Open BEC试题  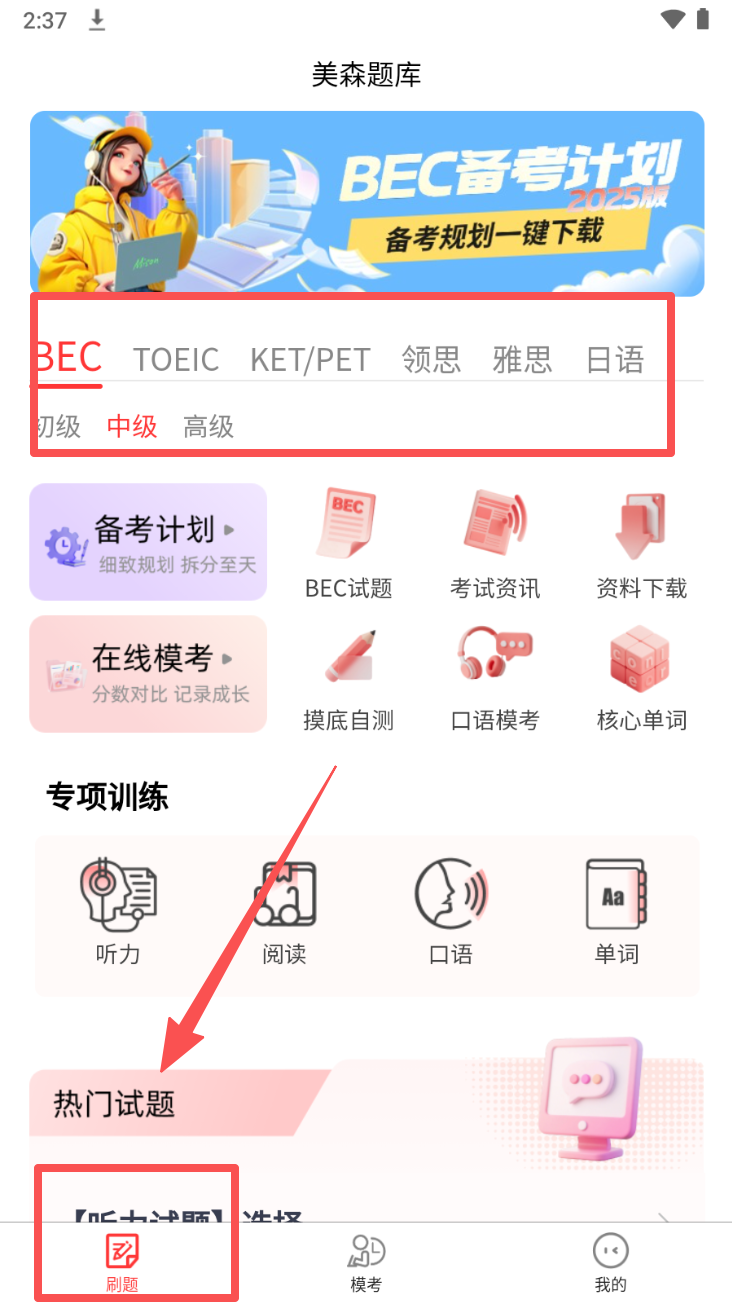click(348, 543)
